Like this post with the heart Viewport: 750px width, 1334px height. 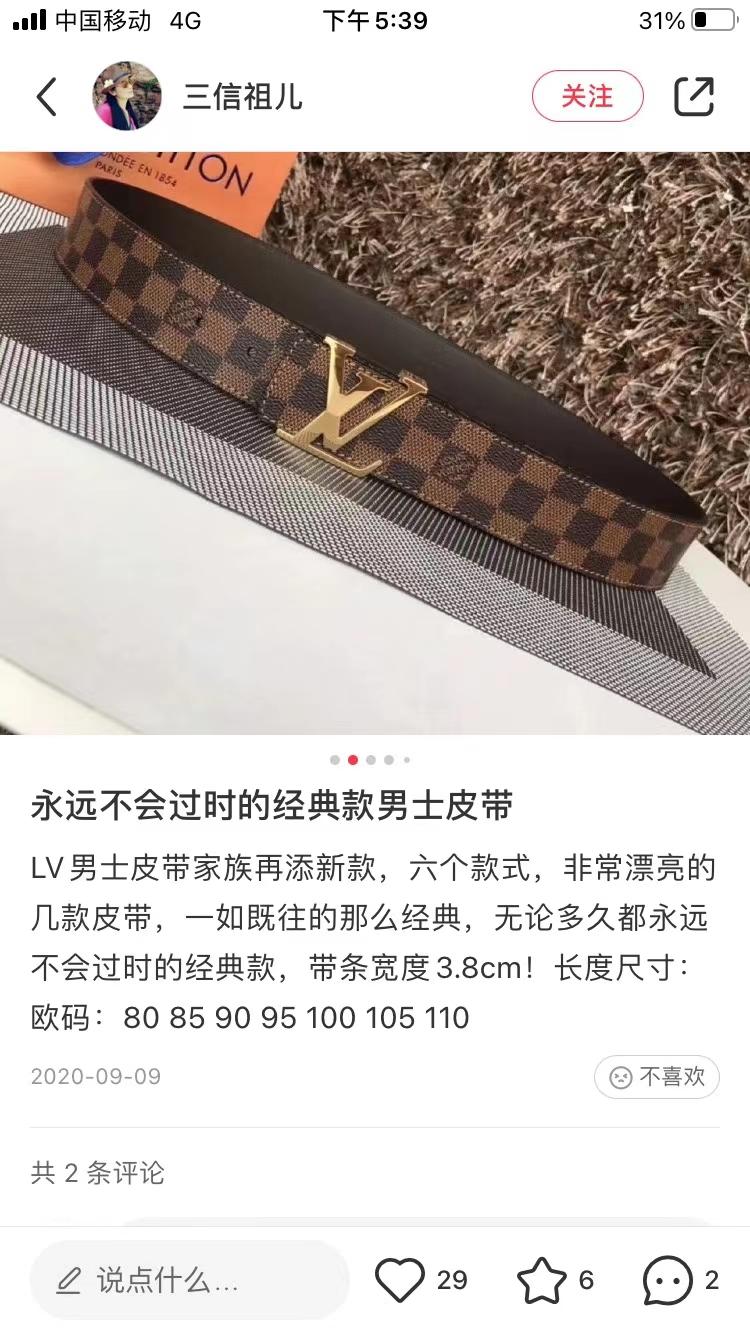click(400, 1280)
